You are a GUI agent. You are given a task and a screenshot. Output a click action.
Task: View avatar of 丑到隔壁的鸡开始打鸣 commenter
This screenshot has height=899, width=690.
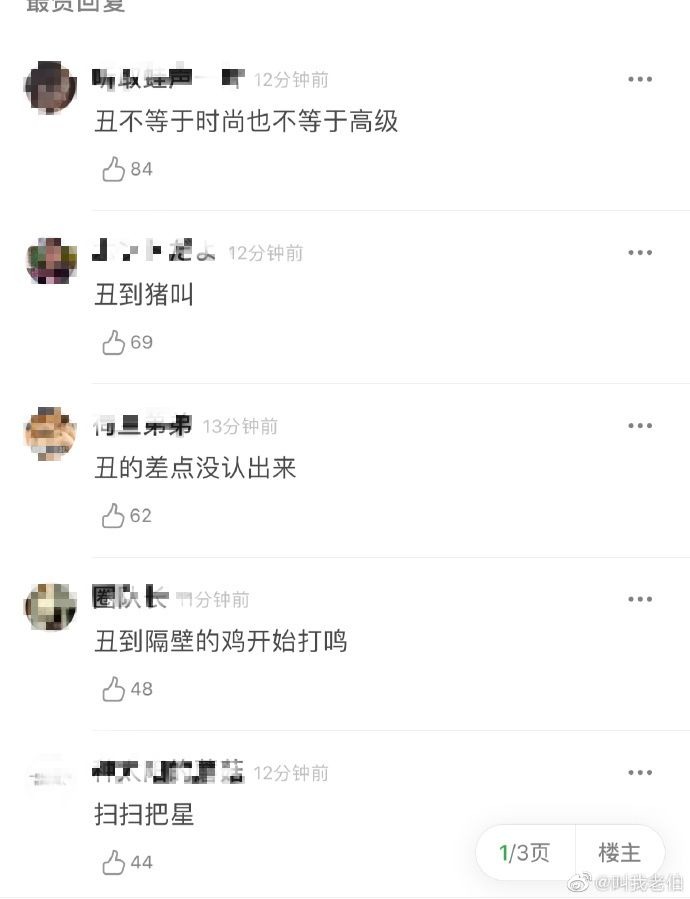tap(51, 607)
